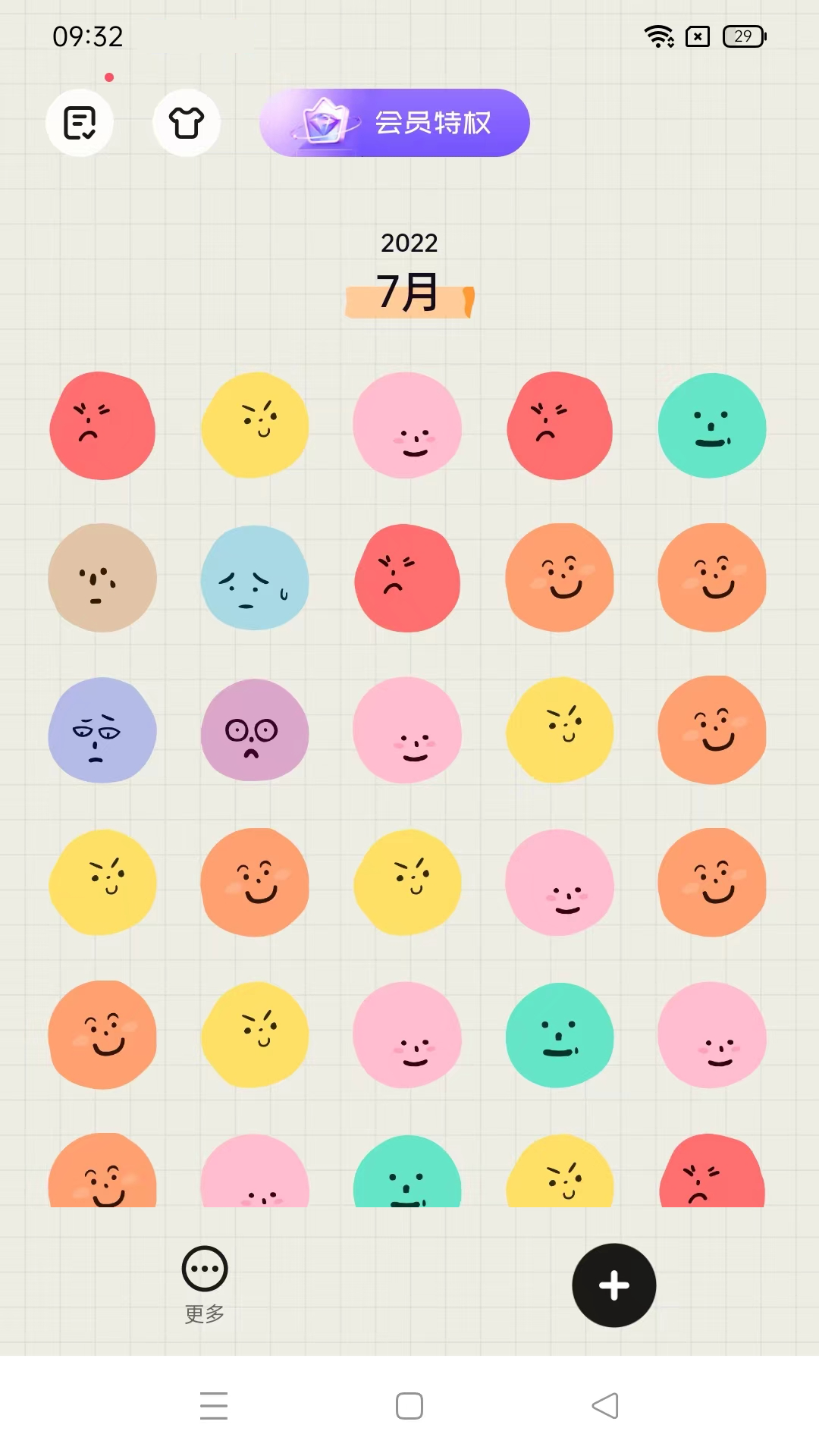The width and height of the screenshot is (819, 1456).
Task: Open the light blue sad face entry
Action: click(255, 578)
